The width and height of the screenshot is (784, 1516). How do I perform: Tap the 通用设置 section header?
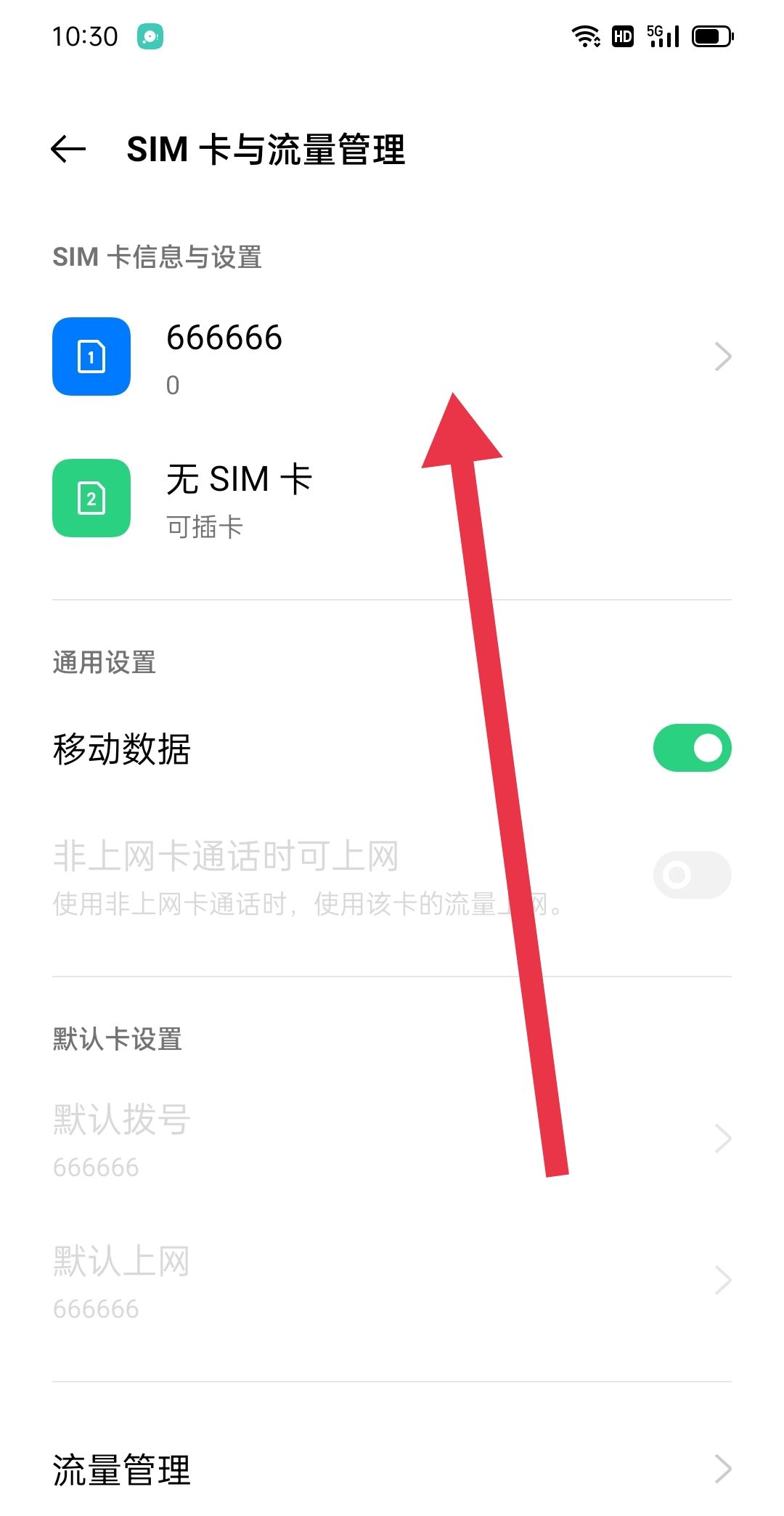click(104, 661)
